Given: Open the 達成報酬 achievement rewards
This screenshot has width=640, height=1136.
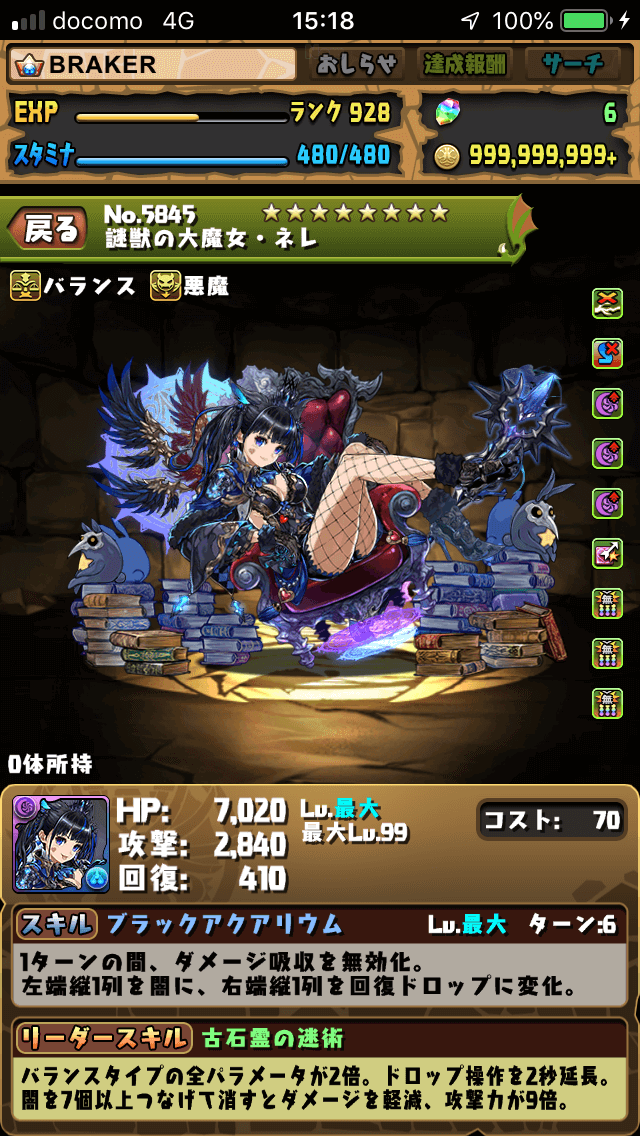Looking at the screenshot, I should click(464, 65).
